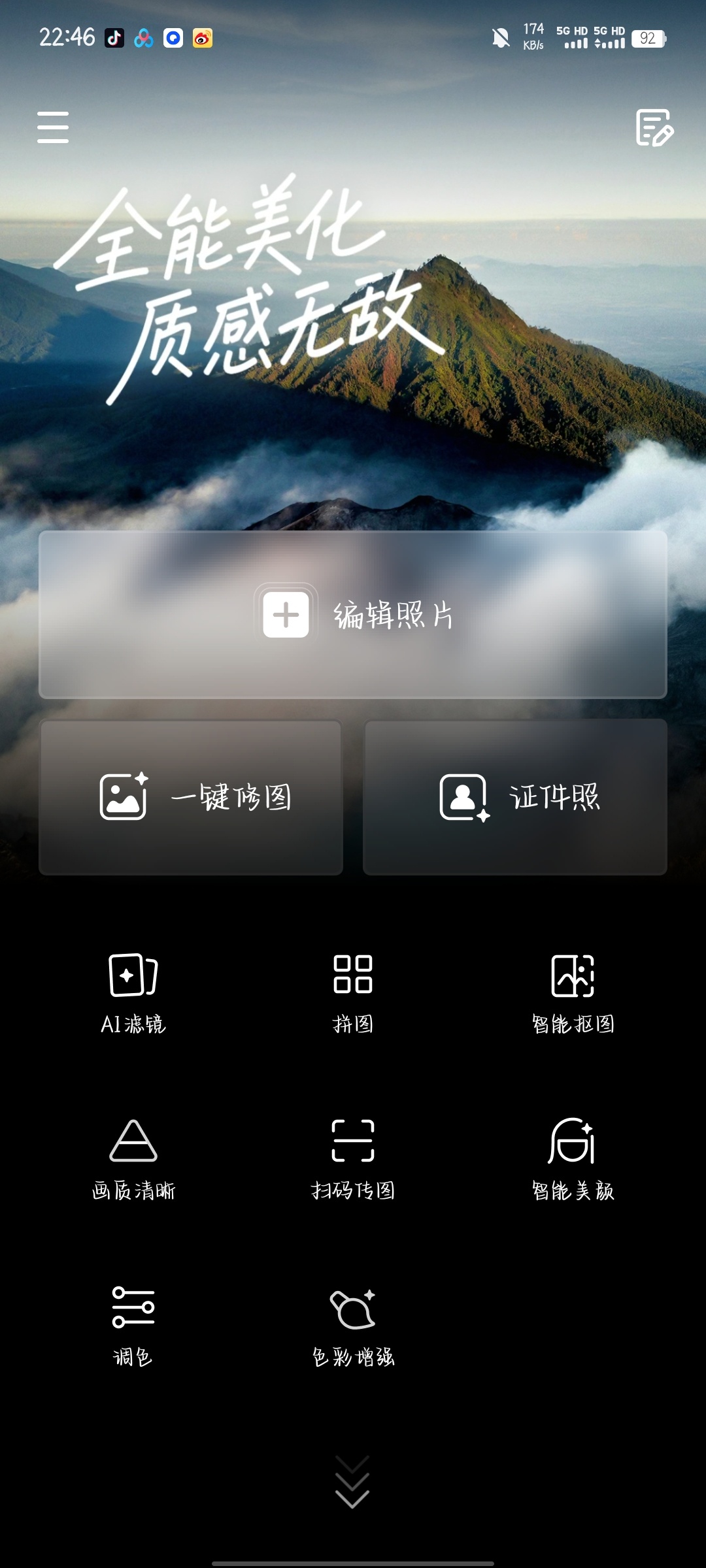Viewport: 706px width, 1568px height.
Task: Open the 一键修图 quick retouch feature
Action: [x=191, y=798]
